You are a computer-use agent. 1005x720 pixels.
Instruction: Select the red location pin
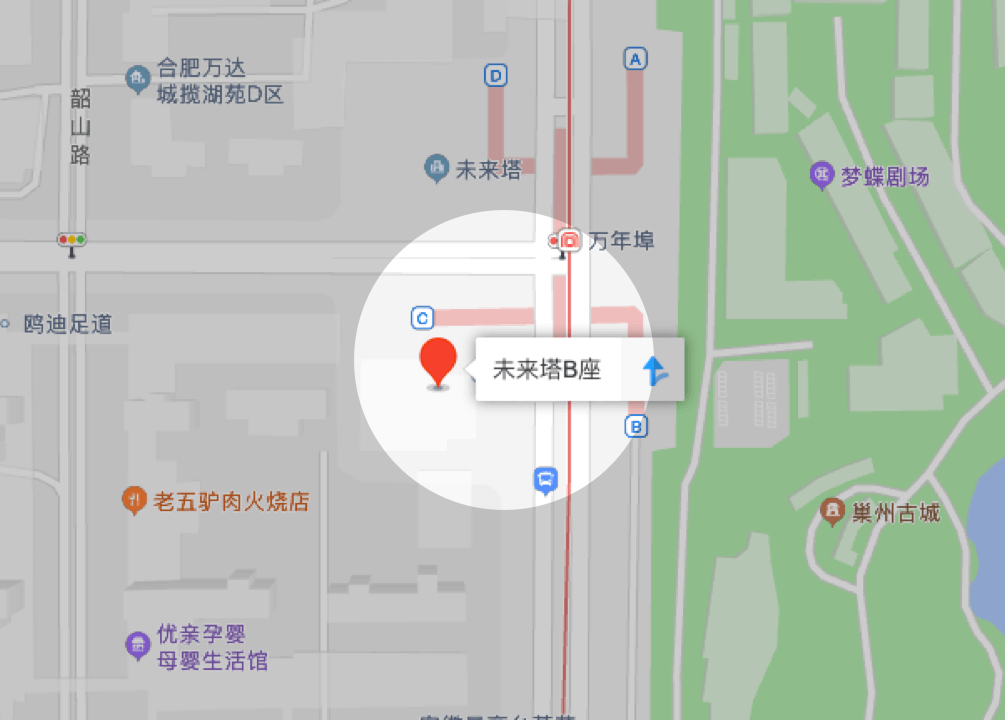[437, 361]
